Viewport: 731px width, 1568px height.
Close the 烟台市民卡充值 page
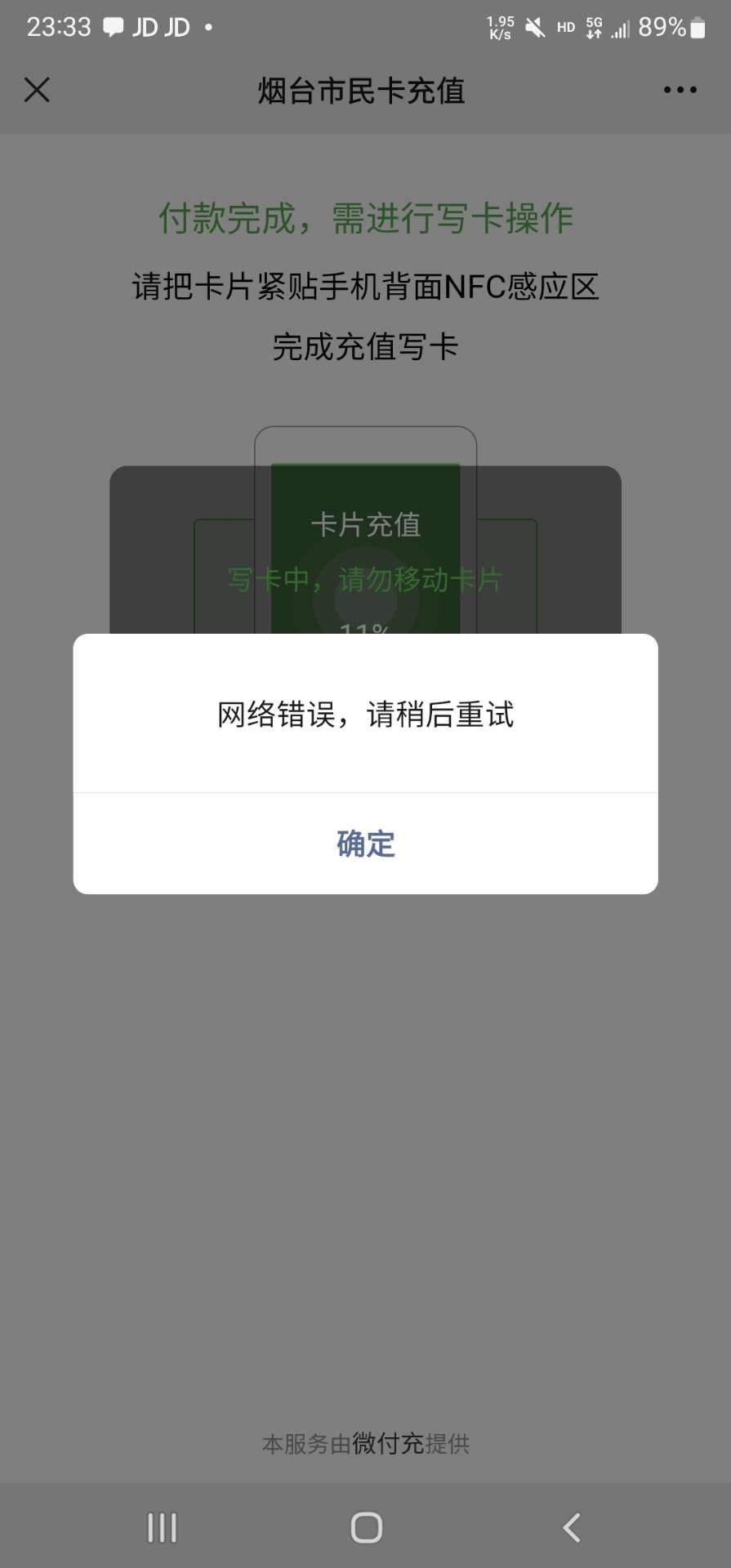click(x=37, y=90)
